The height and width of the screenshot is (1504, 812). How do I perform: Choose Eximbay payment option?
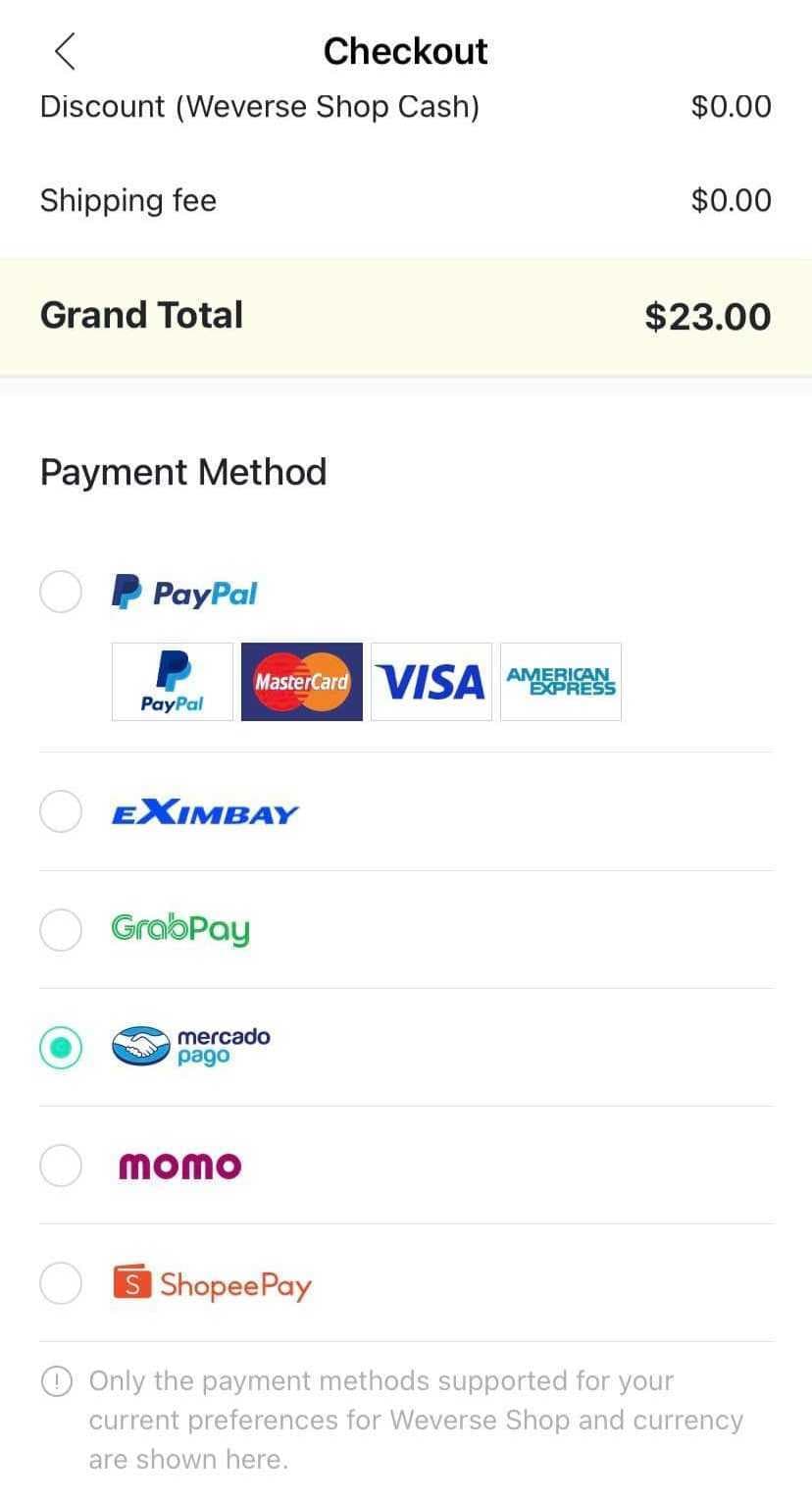[61, 812]
